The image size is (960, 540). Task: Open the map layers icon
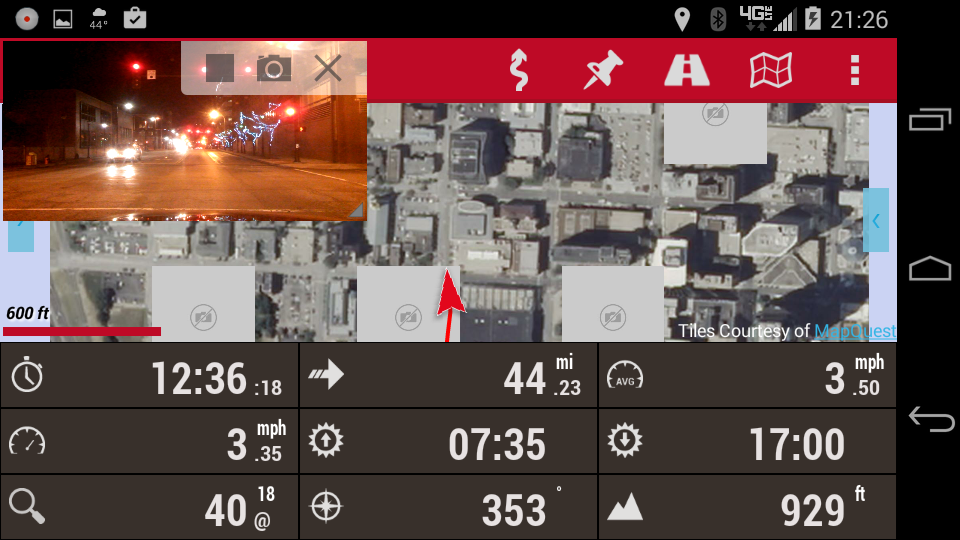pyautogui.click(x=770, y=70)
